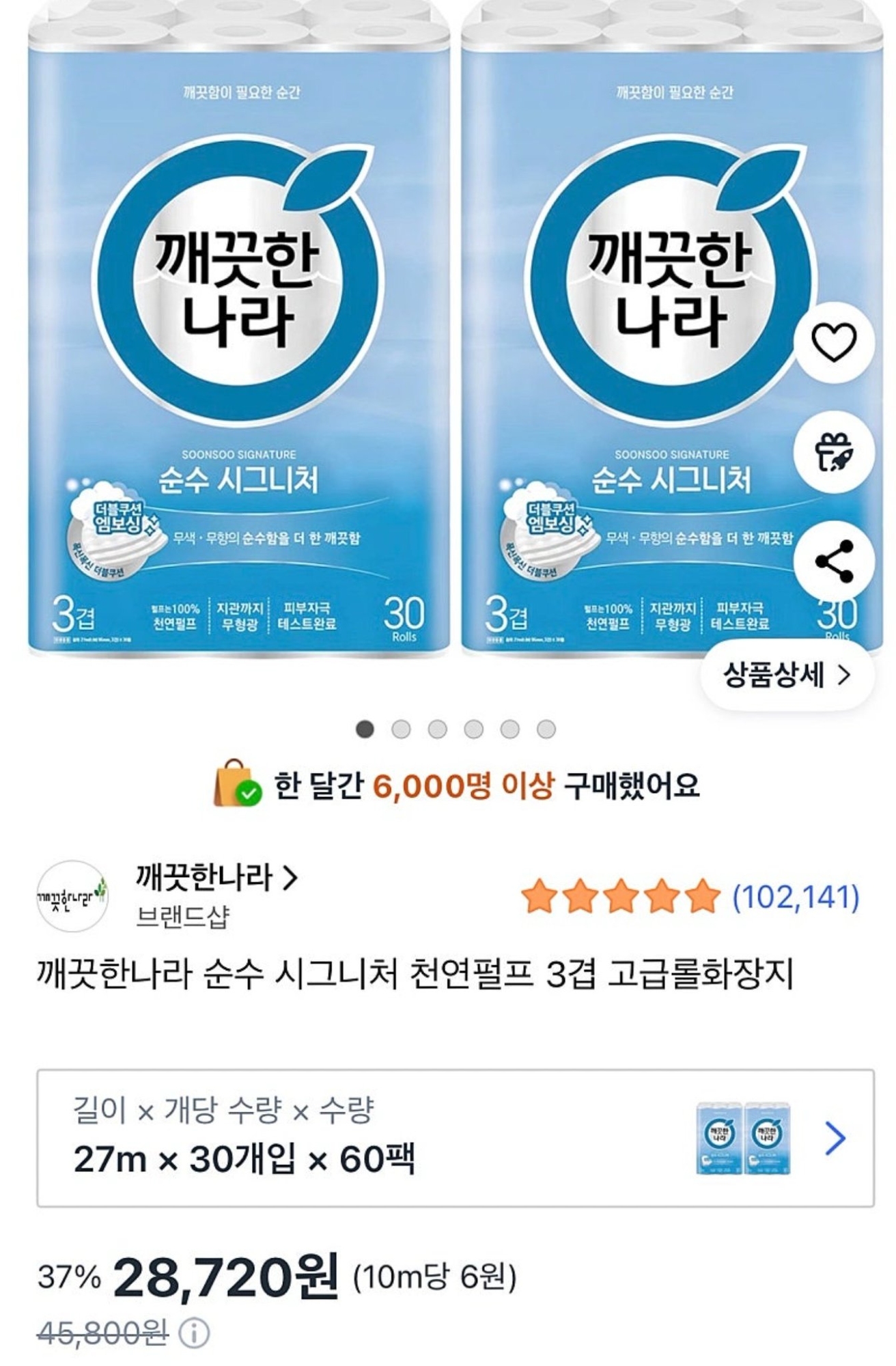Viewport: 896px width, 1366px height.
Task: Open the 27m × 30개입 × 60팩 option selector
Action: tap(455, 1138)
